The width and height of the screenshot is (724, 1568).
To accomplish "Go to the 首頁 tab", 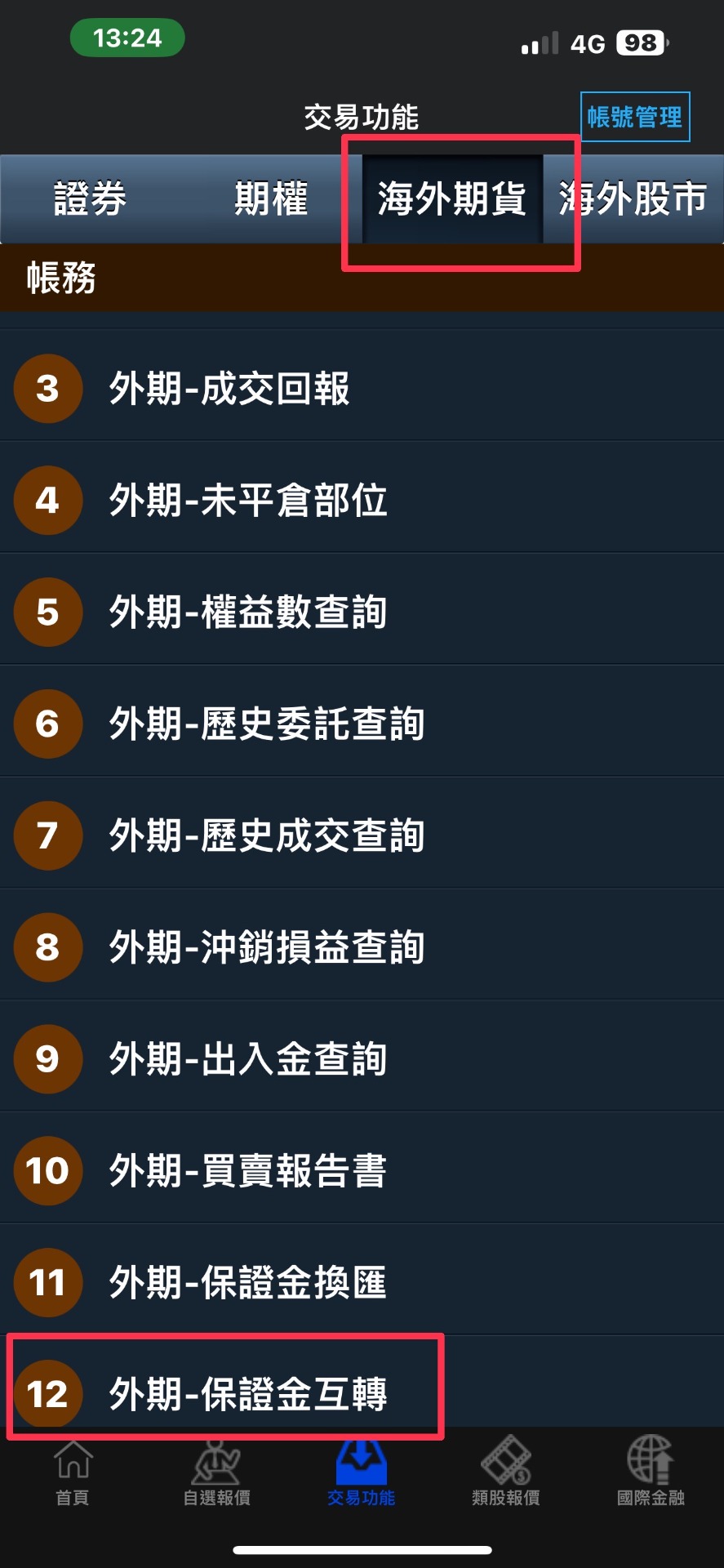I will [73, 1472].
